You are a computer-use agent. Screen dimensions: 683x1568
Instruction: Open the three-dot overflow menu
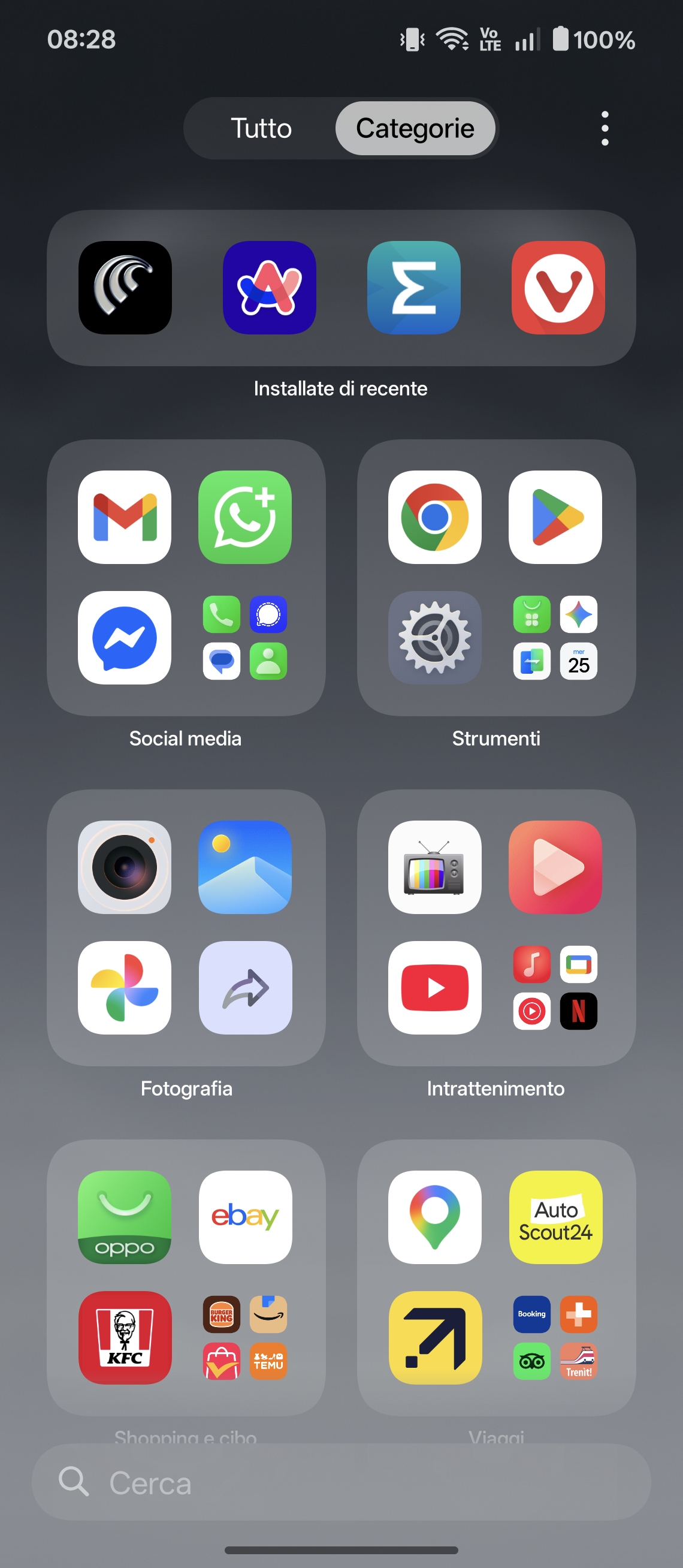604,128
